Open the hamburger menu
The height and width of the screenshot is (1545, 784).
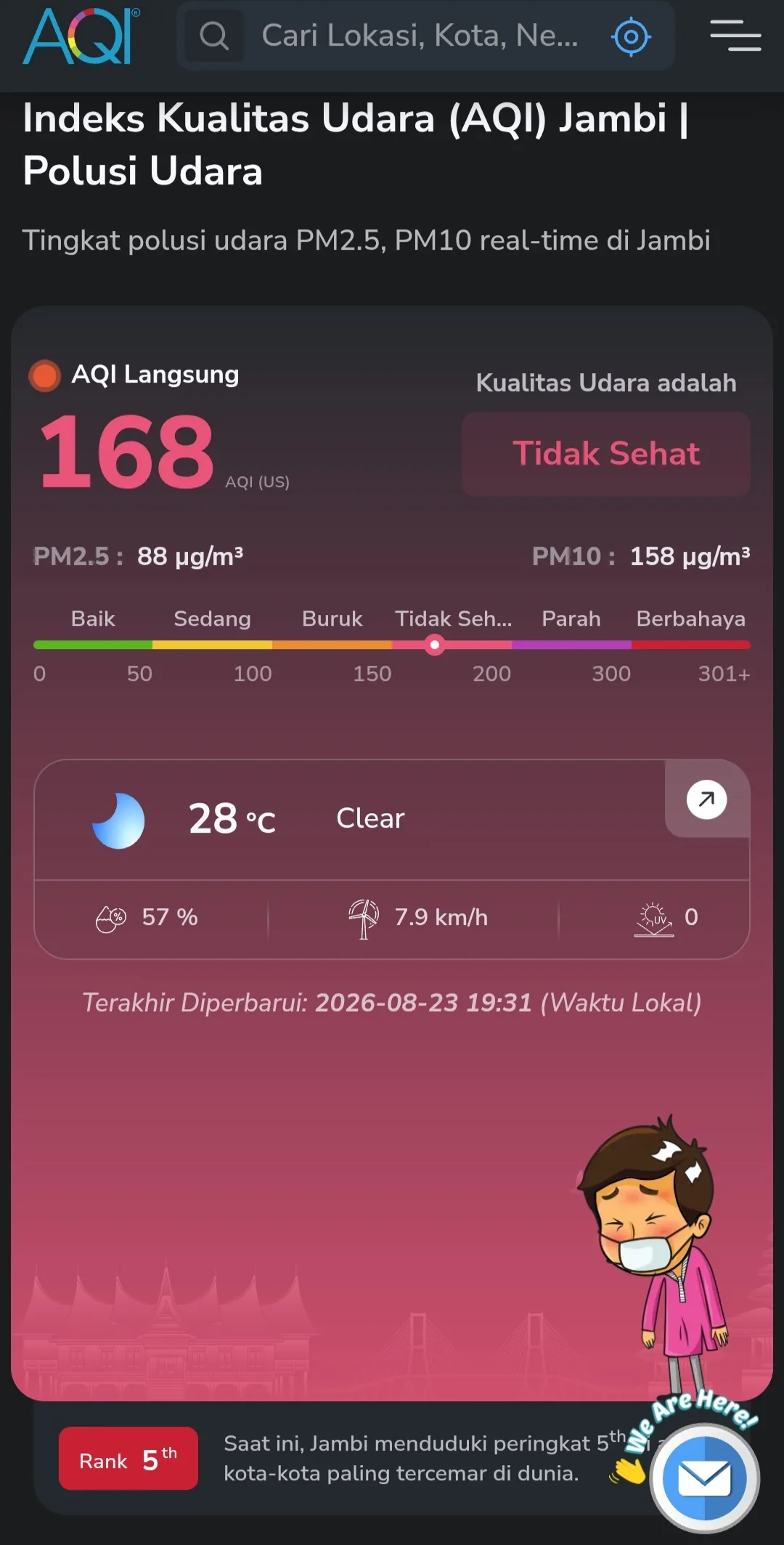735,36
